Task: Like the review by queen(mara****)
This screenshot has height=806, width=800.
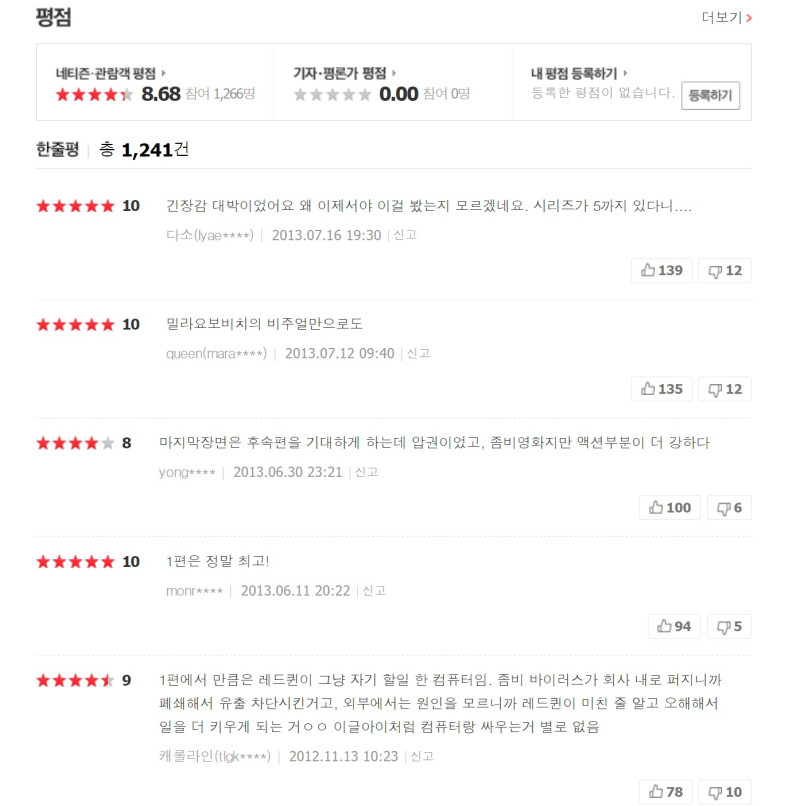Action: coord(661,389)
